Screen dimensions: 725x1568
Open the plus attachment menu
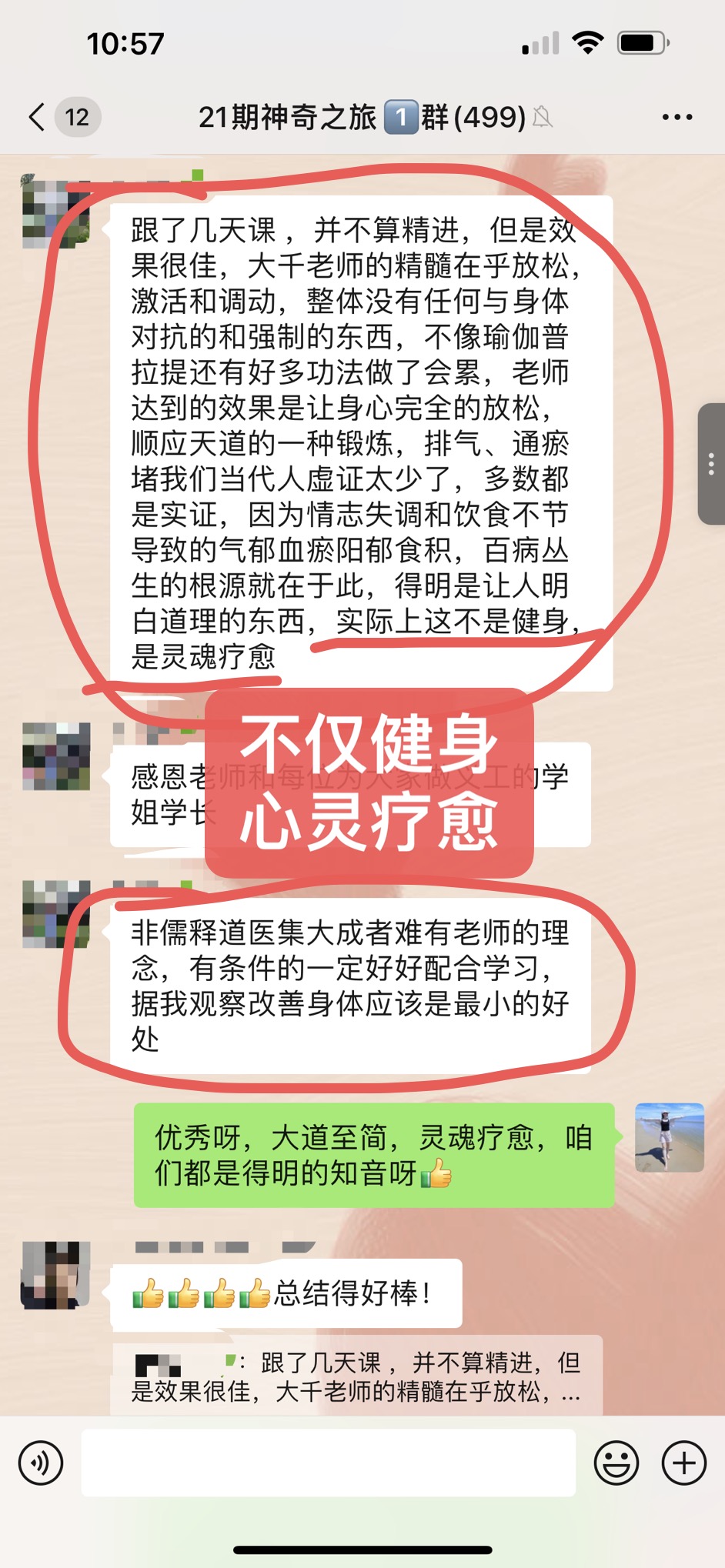point(683,1463)
